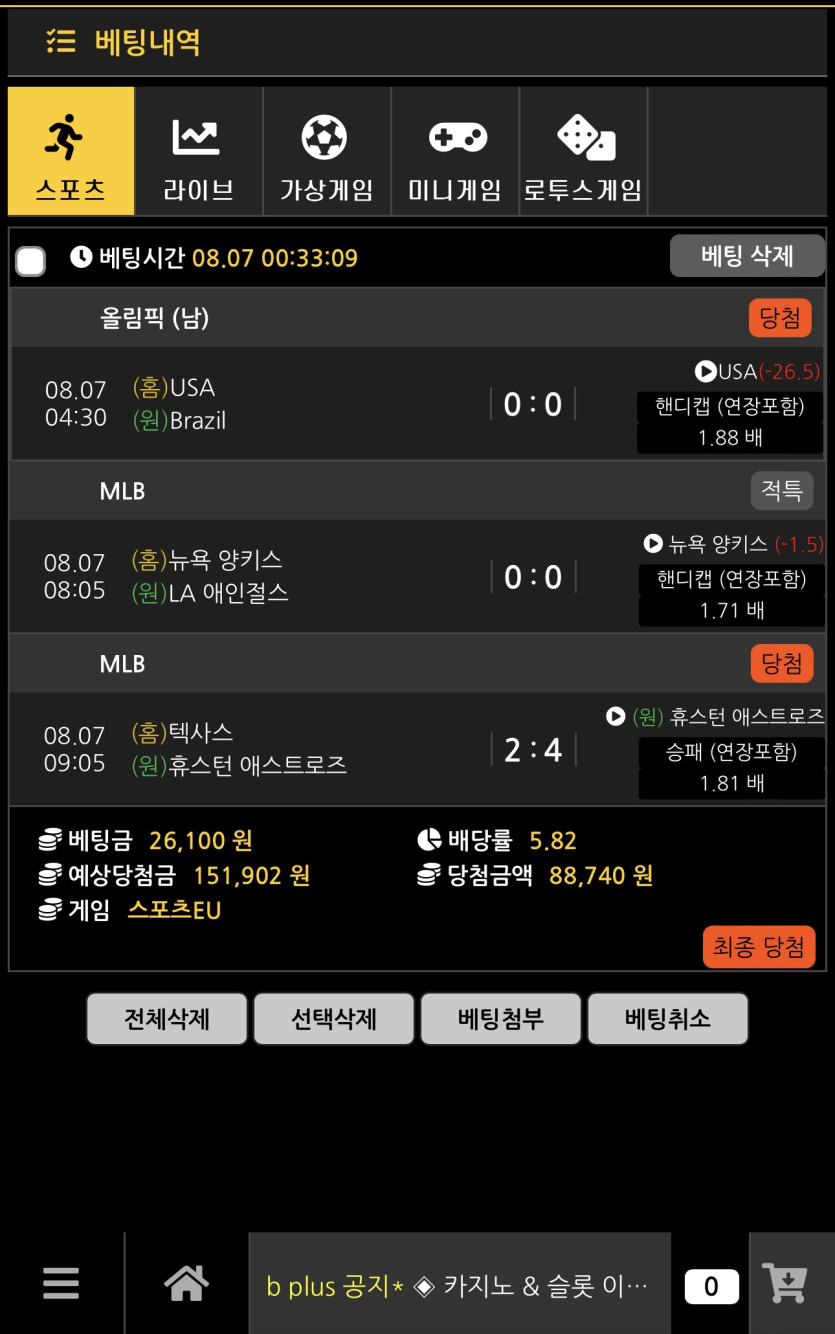Switch to the 스포츠 tab

[x=71, y=151]
